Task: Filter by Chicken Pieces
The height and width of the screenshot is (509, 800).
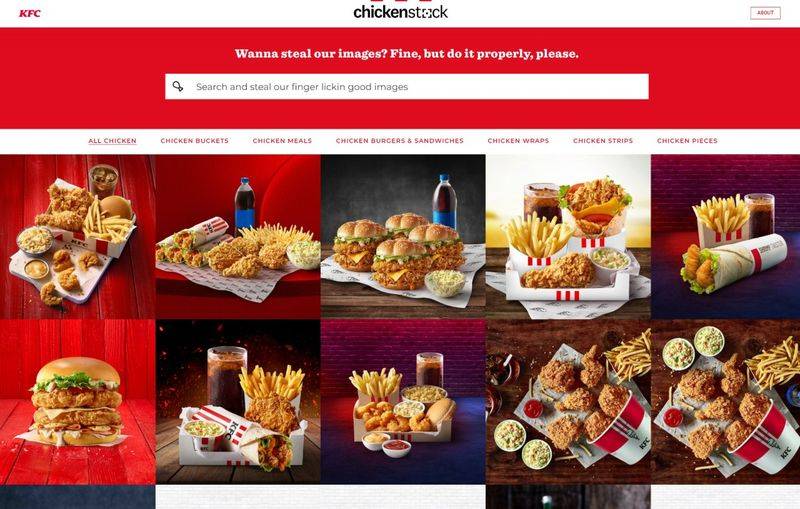Action: [x=687, y=141]
